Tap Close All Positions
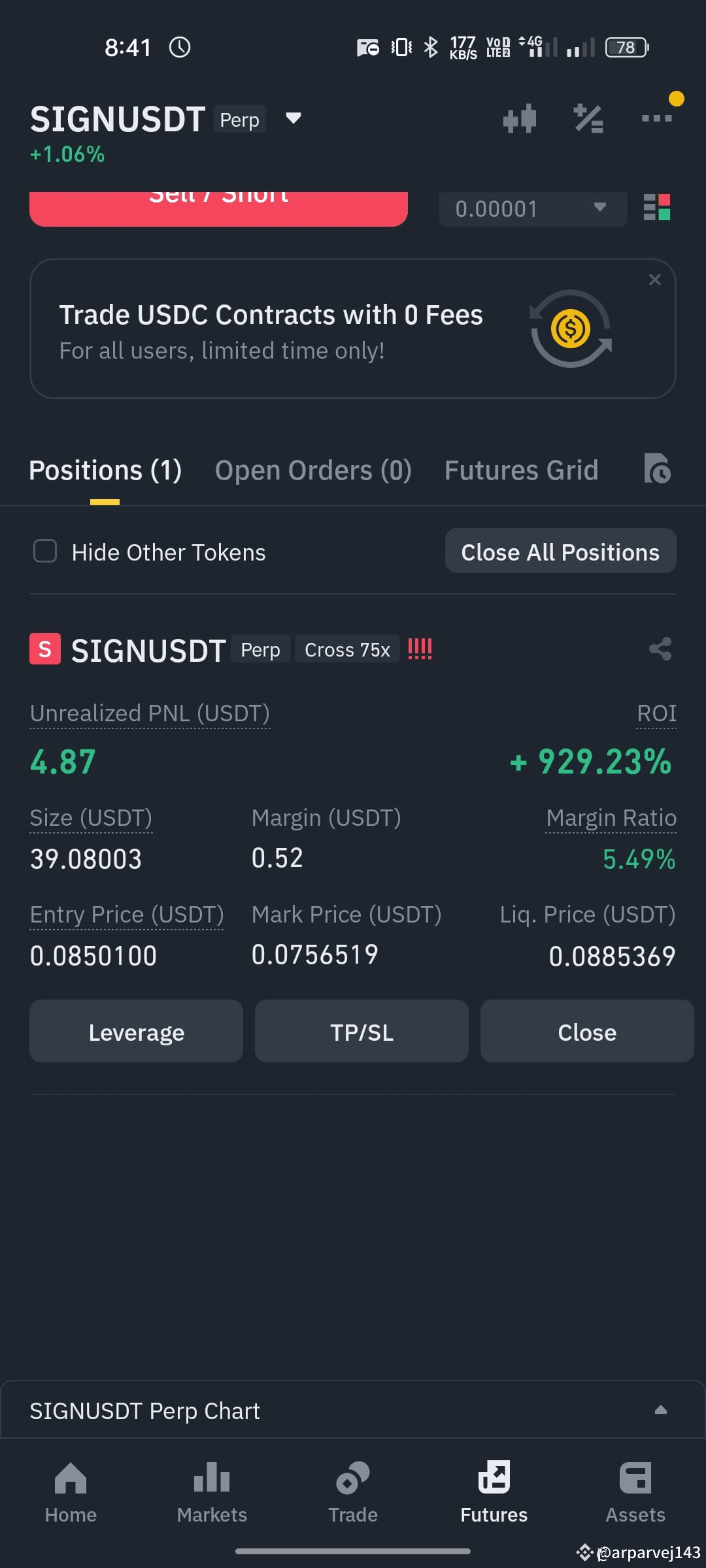Viewport: 706px width, 1568px height. pos(560,551)
